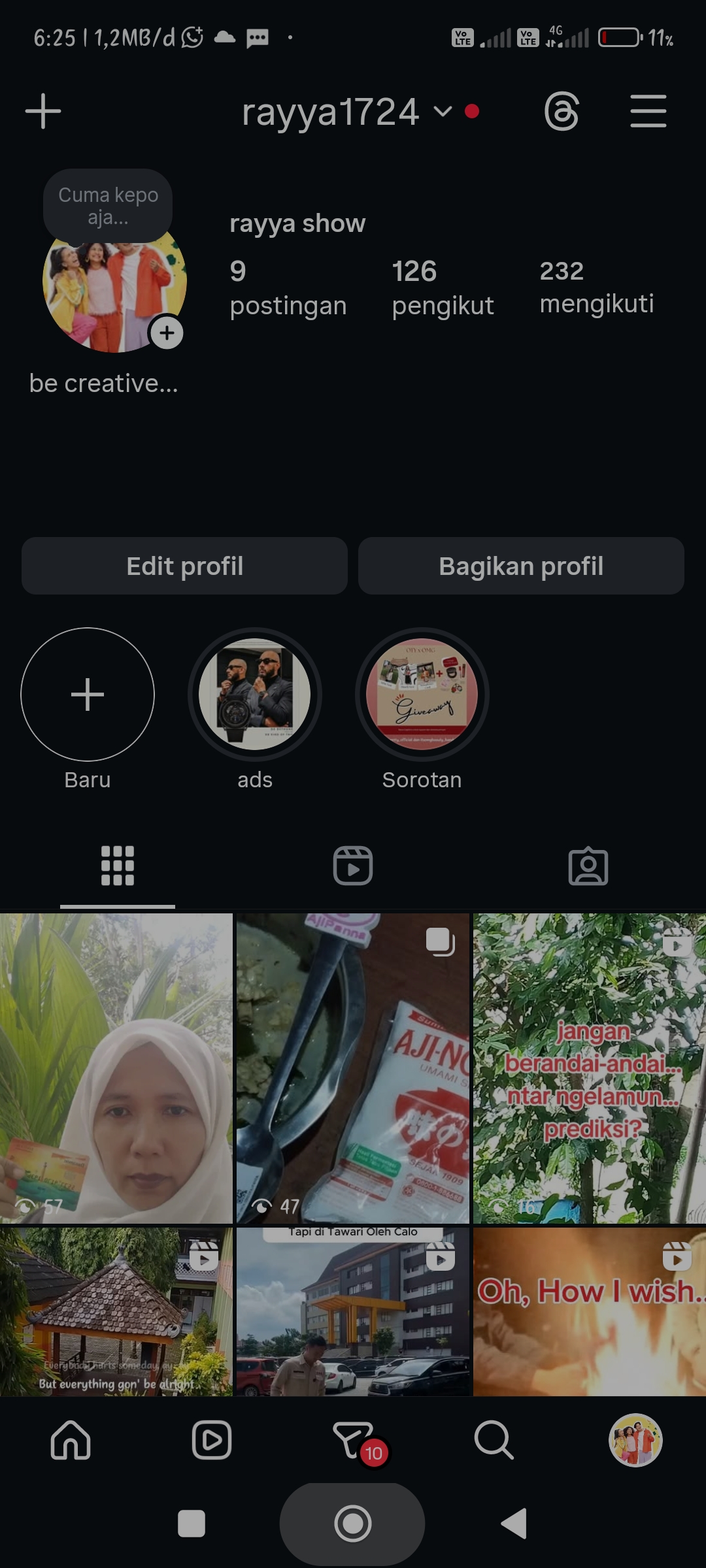706x1568 pixels.
Task: Open the "Oh, How I wish" reel
Action: point(590,1312)
